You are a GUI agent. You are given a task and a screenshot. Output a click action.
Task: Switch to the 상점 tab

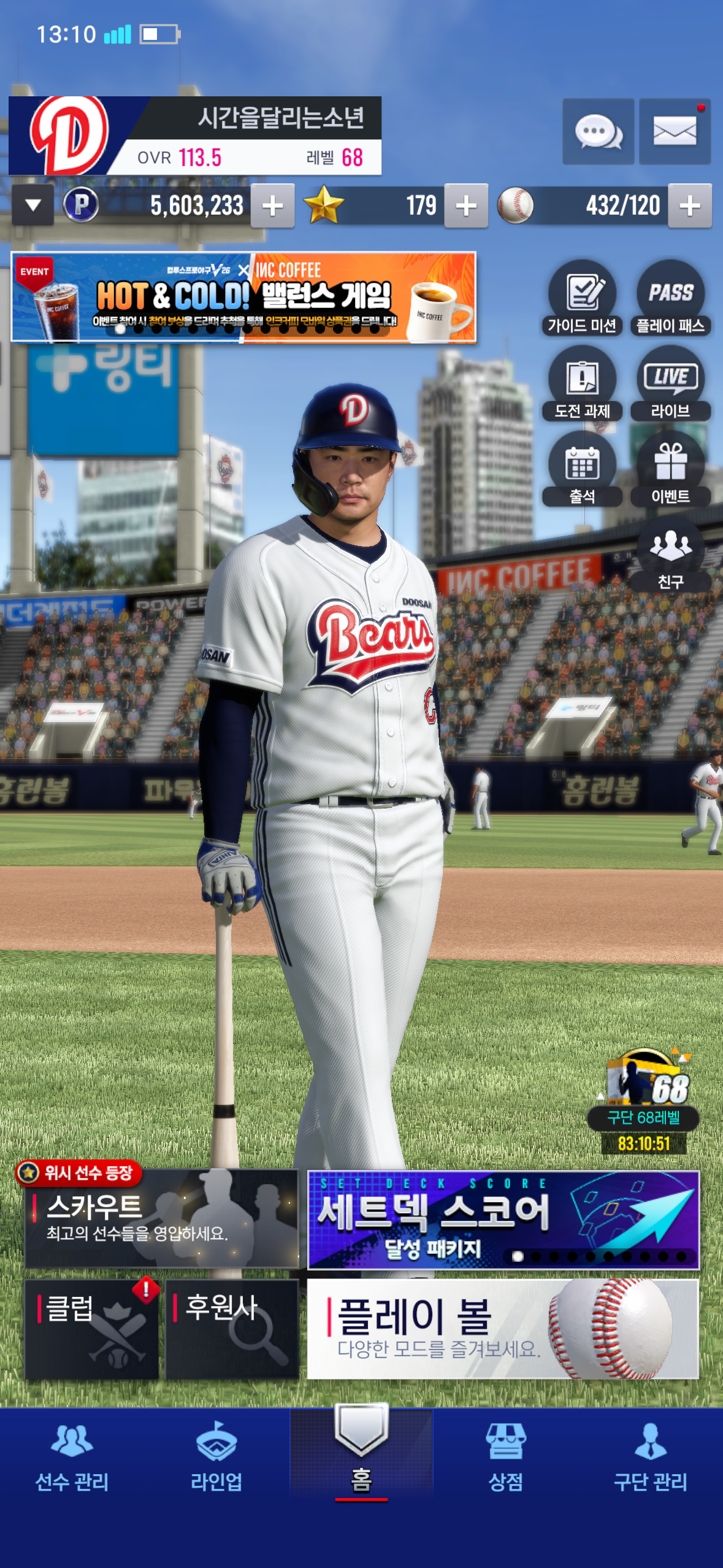click(x=506, y=1458)
